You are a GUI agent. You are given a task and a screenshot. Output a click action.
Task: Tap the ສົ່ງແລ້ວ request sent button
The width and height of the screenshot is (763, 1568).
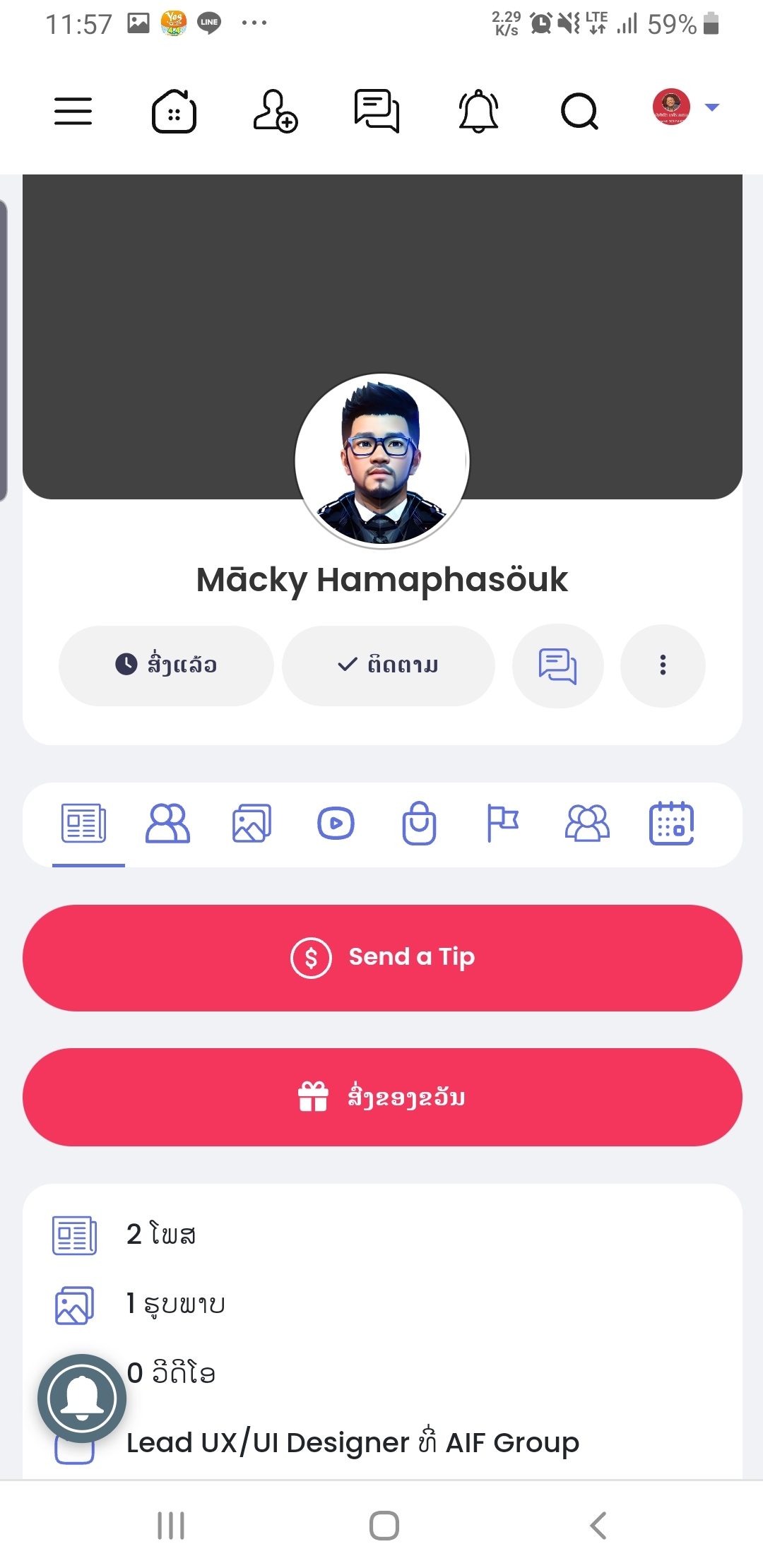pos(166,665)
